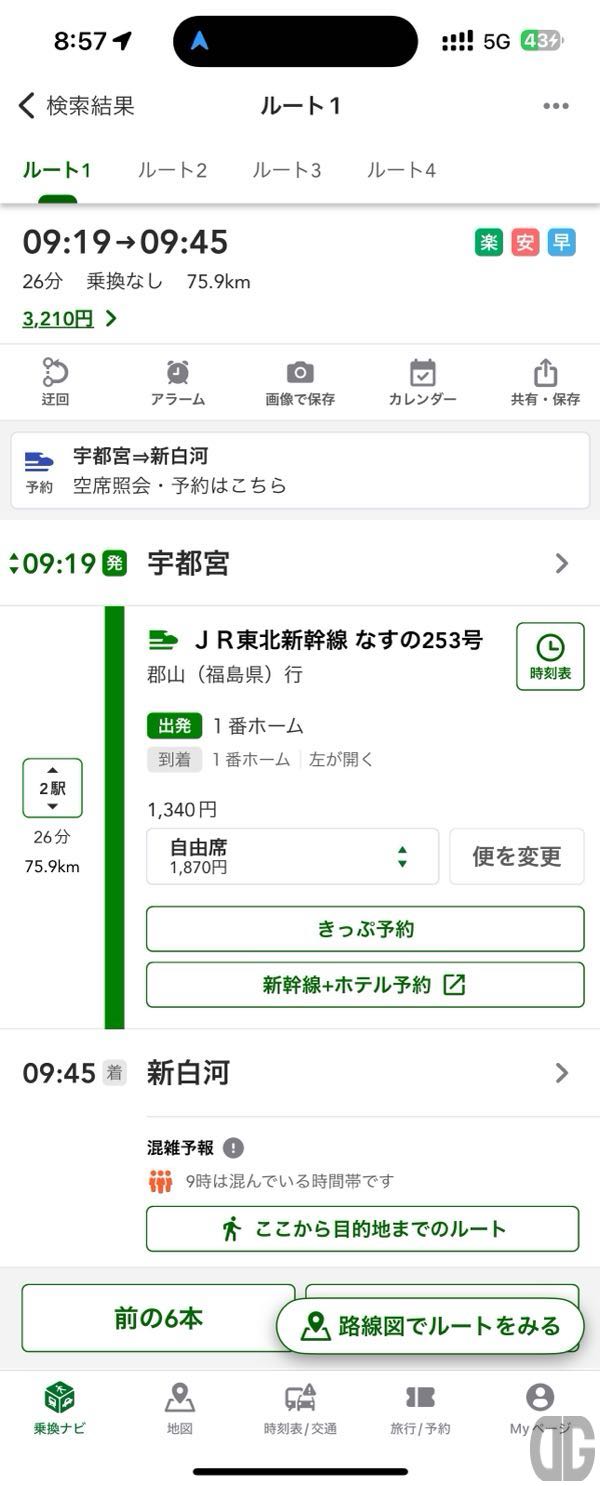Set an アラーム for this route
The width and height of the screenshot is (600, 1486).
(x=178, y=383)
